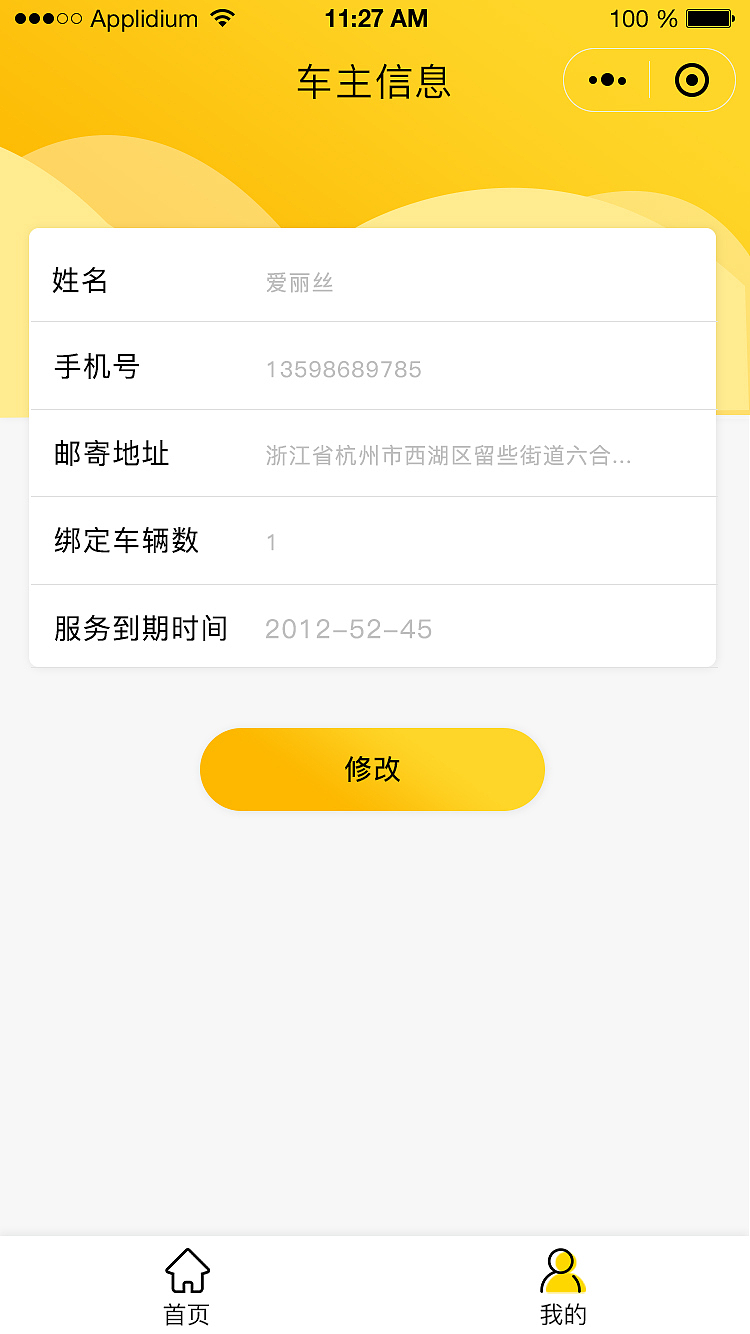Switch to the 首页 tab
Screen dimensions: 750x1334
(x=187, y=1287)
